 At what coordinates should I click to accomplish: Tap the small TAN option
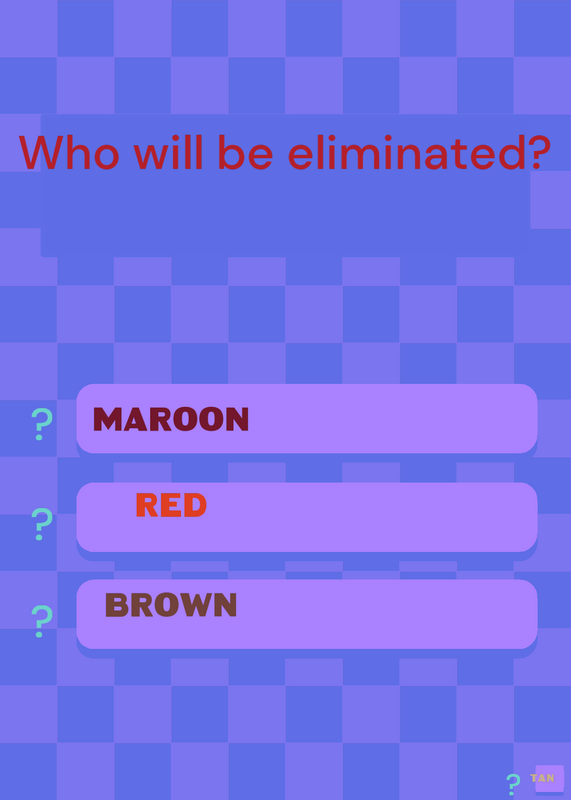[x=549, y=779]
